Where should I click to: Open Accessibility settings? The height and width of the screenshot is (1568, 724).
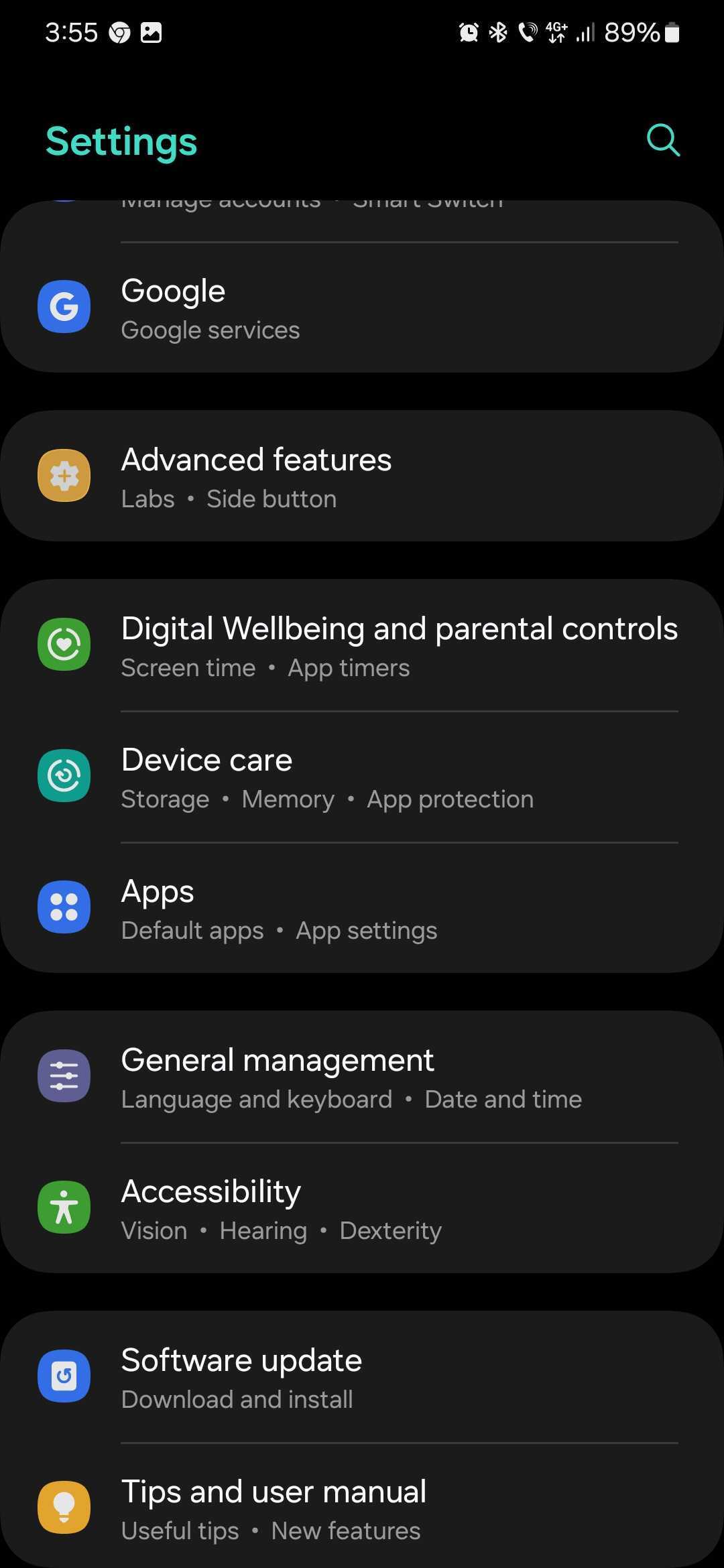click(x=362, y=1209)
